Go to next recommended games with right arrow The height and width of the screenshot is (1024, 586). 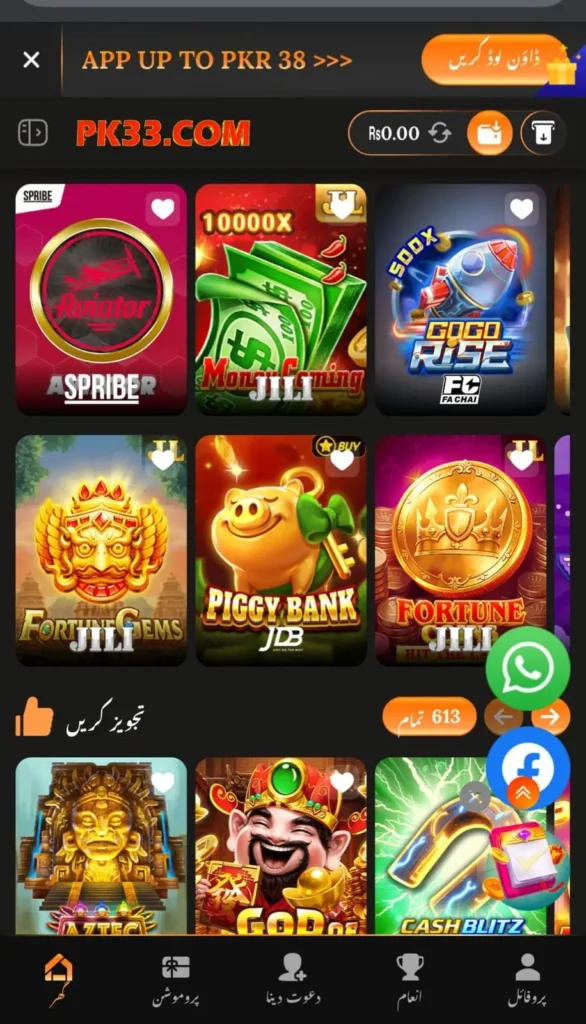tap(551, 716)
